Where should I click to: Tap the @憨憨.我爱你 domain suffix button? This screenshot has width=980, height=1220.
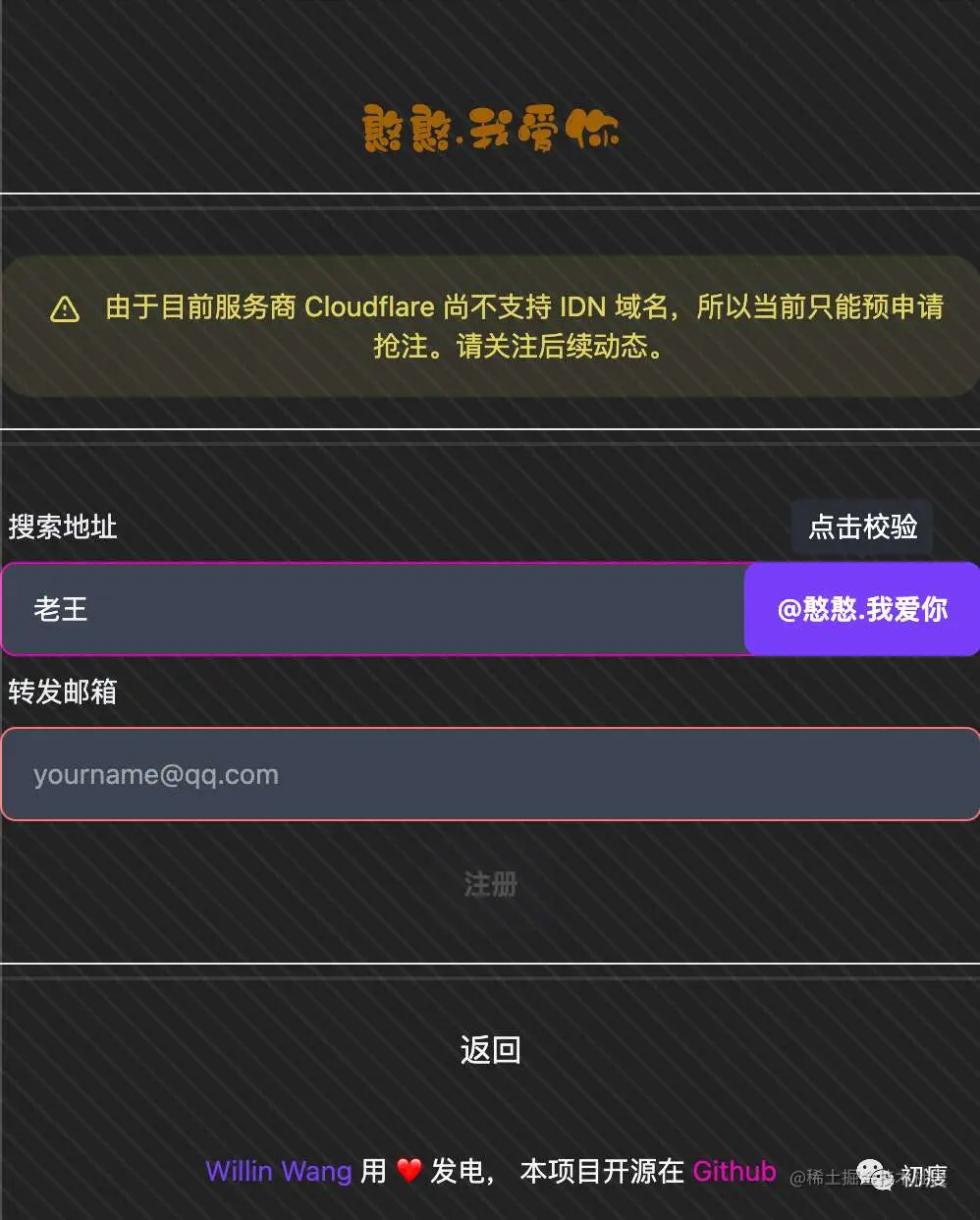(x=861, y=609)
